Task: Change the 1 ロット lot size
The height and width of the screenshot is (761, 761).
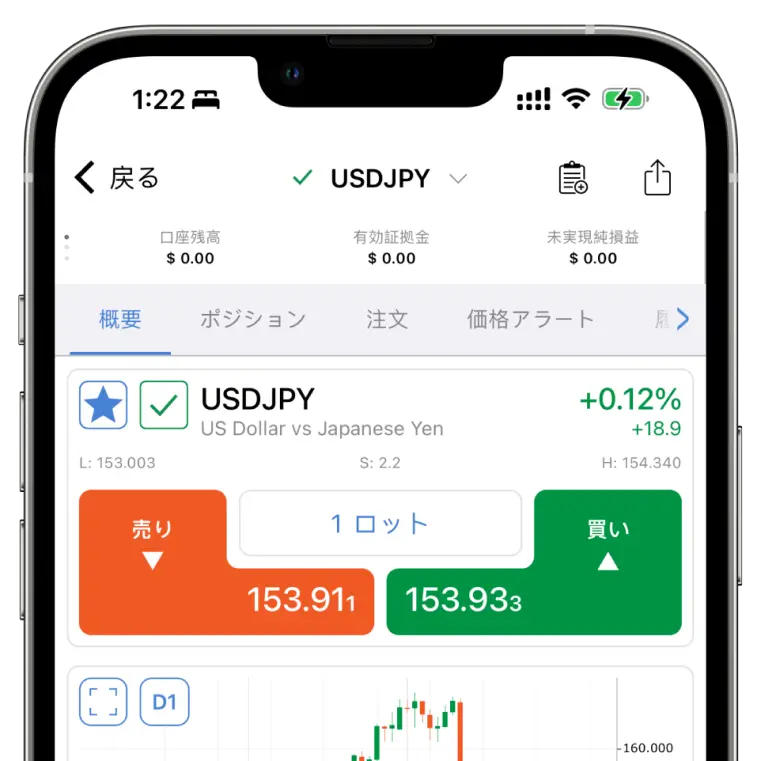Action: tap(380, 523)
